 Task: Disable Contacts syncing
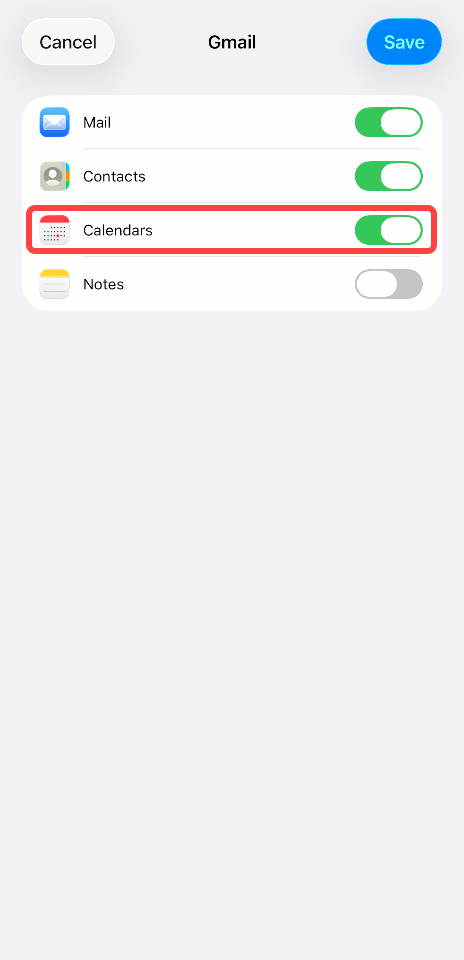[x=389, y=176]
